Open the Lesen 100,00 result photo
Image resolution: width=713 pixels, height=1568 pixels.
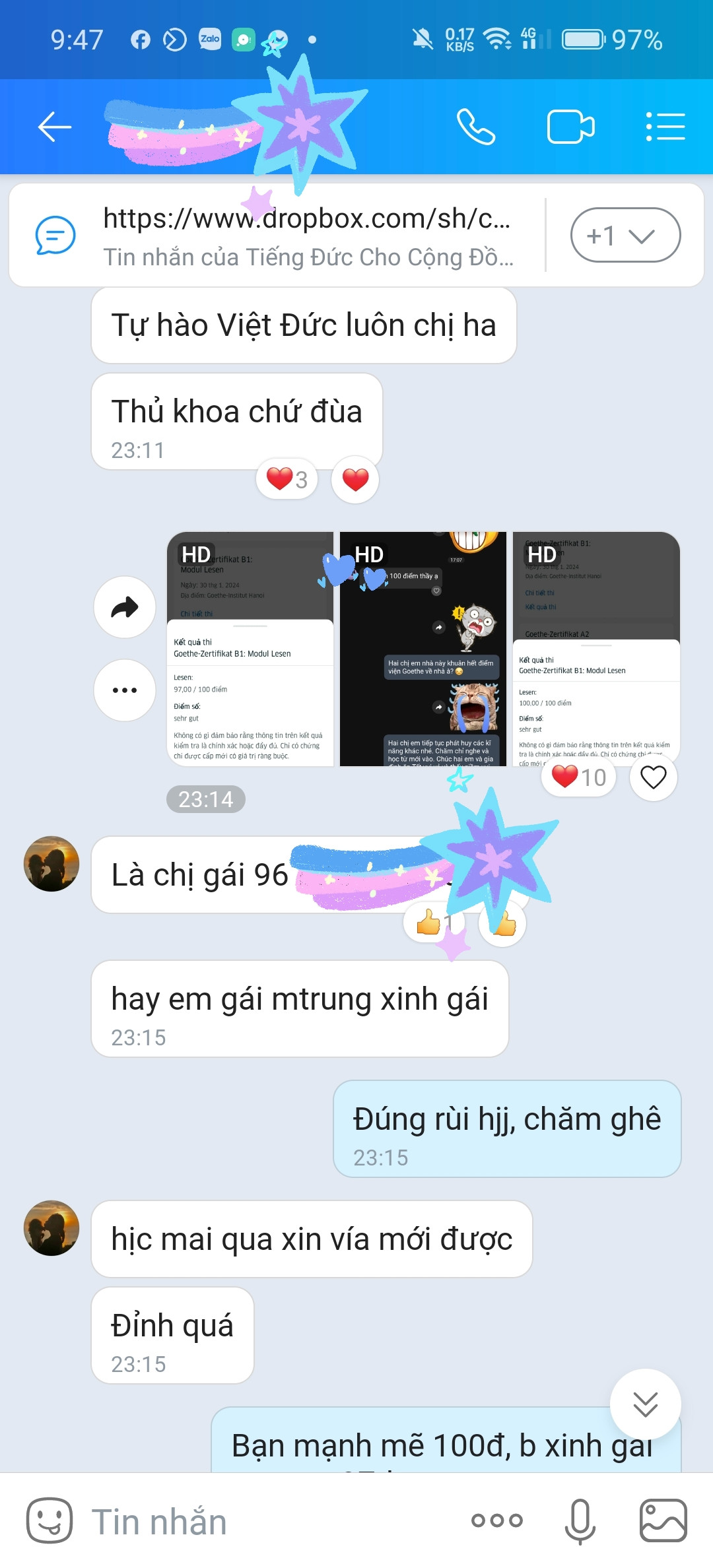pyautogui.click(x=596, y=649)
